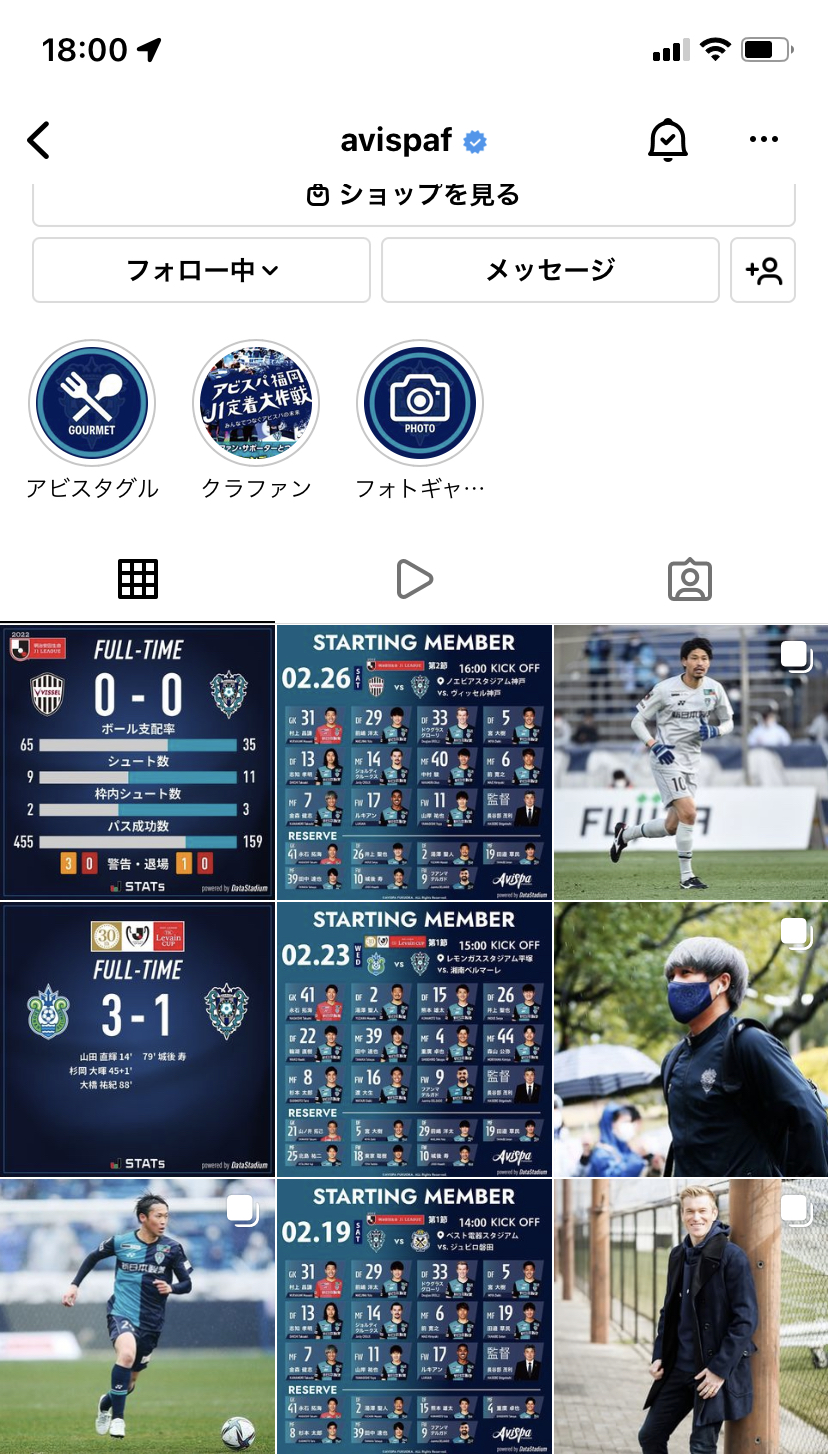Open the 0-0 full-time stats post
Image resolution: width=828 pixels, height=1454 pixels.
[x=137, y=762]
